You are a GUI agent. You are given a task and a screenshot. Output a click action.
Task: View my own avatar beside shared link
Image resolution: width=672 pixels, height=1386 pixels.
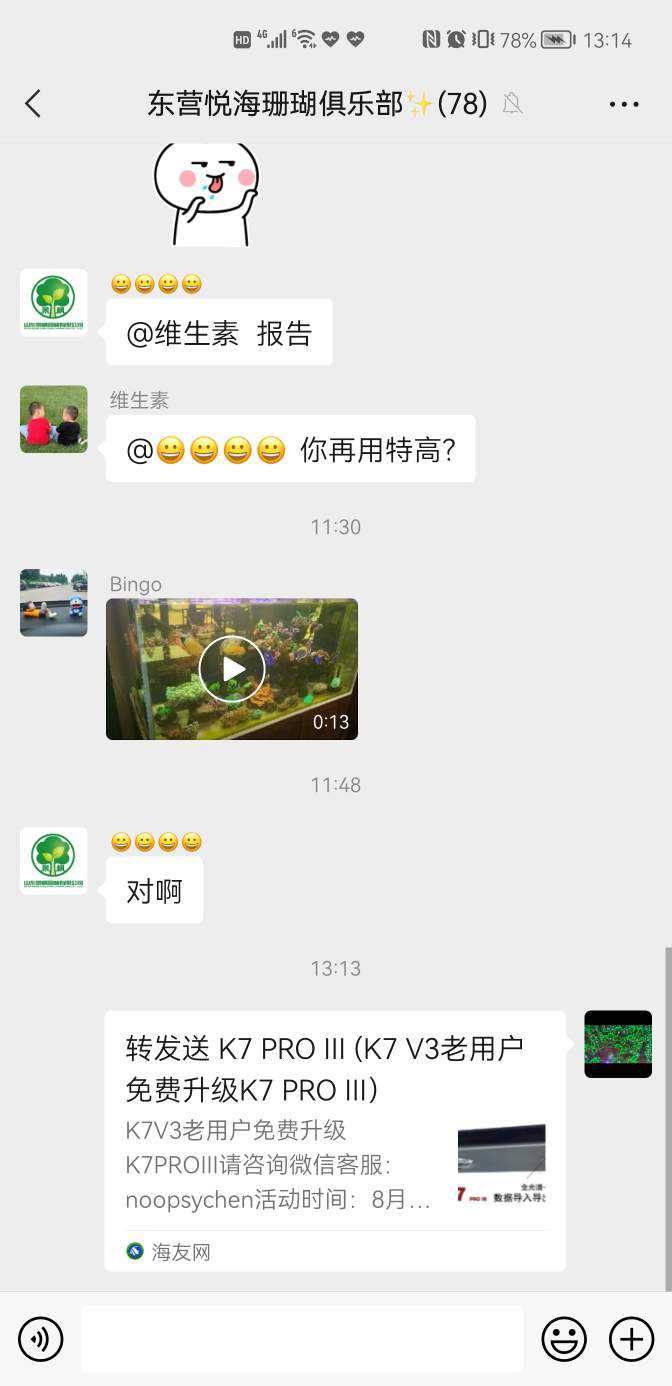(618, 1044)
